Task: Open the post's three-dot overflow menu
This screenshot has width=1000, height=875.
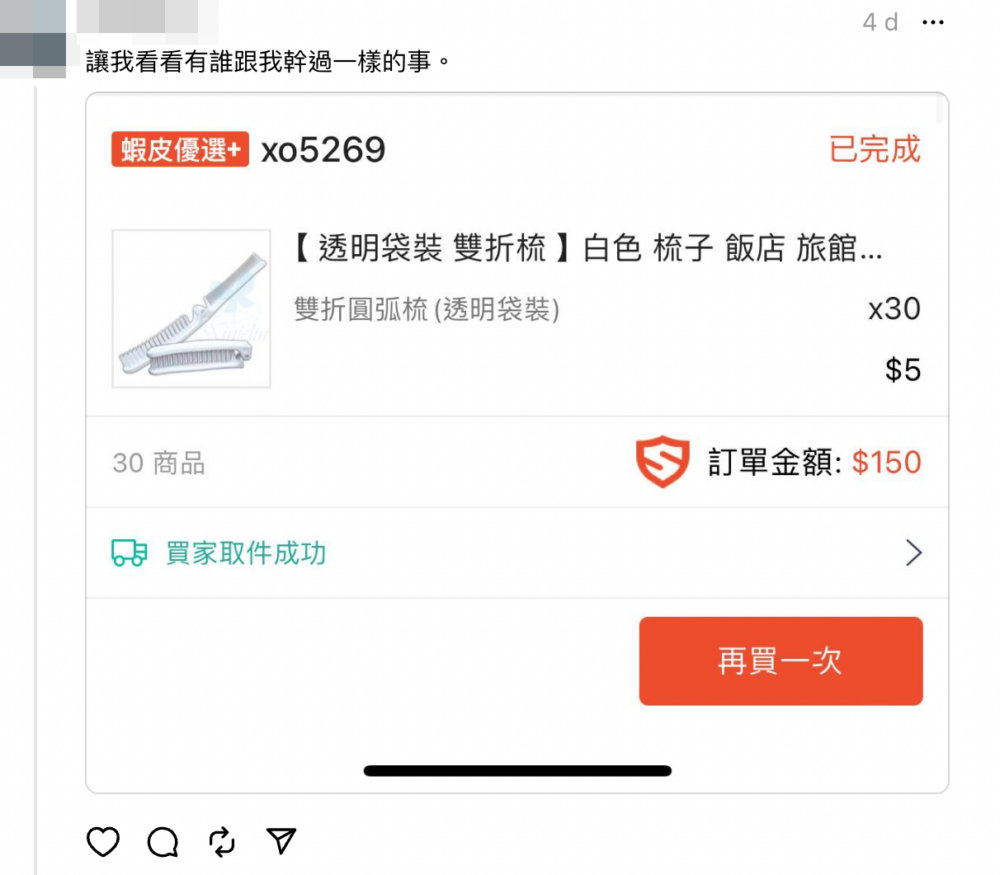Action: [932, 22]
